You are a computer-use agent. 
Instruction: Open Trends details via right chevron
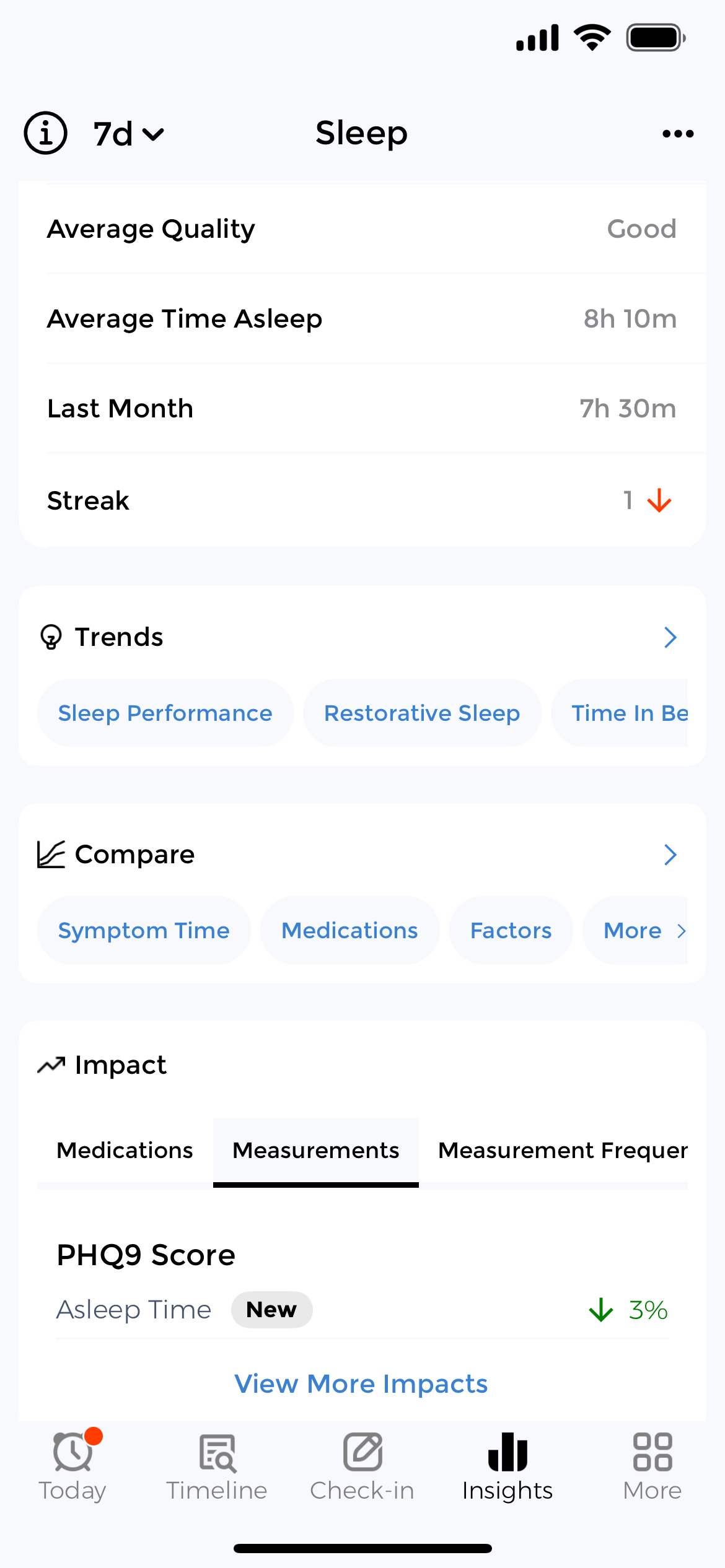[670, 637]
